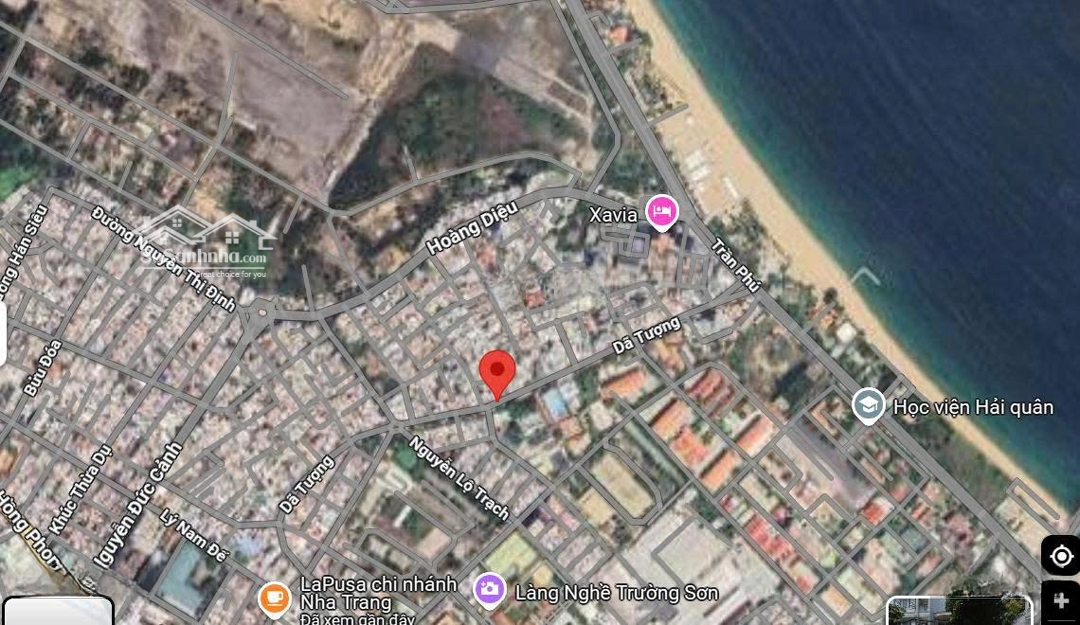Image resolution: width=1080 pixels, height=625 pixels.
Task: Open the street view photo thumbnail
Action: coord(958,611)
